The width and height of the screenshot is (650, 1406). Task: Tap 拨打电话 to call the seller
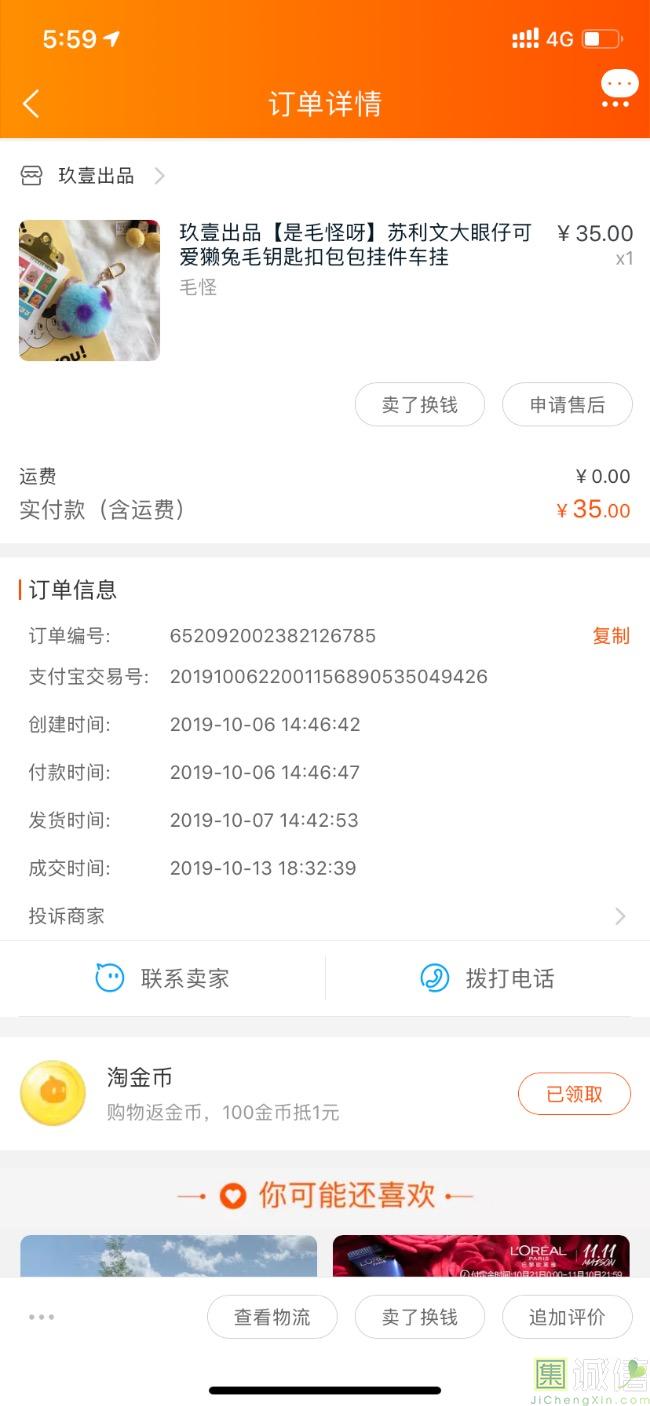click(487, 978)
